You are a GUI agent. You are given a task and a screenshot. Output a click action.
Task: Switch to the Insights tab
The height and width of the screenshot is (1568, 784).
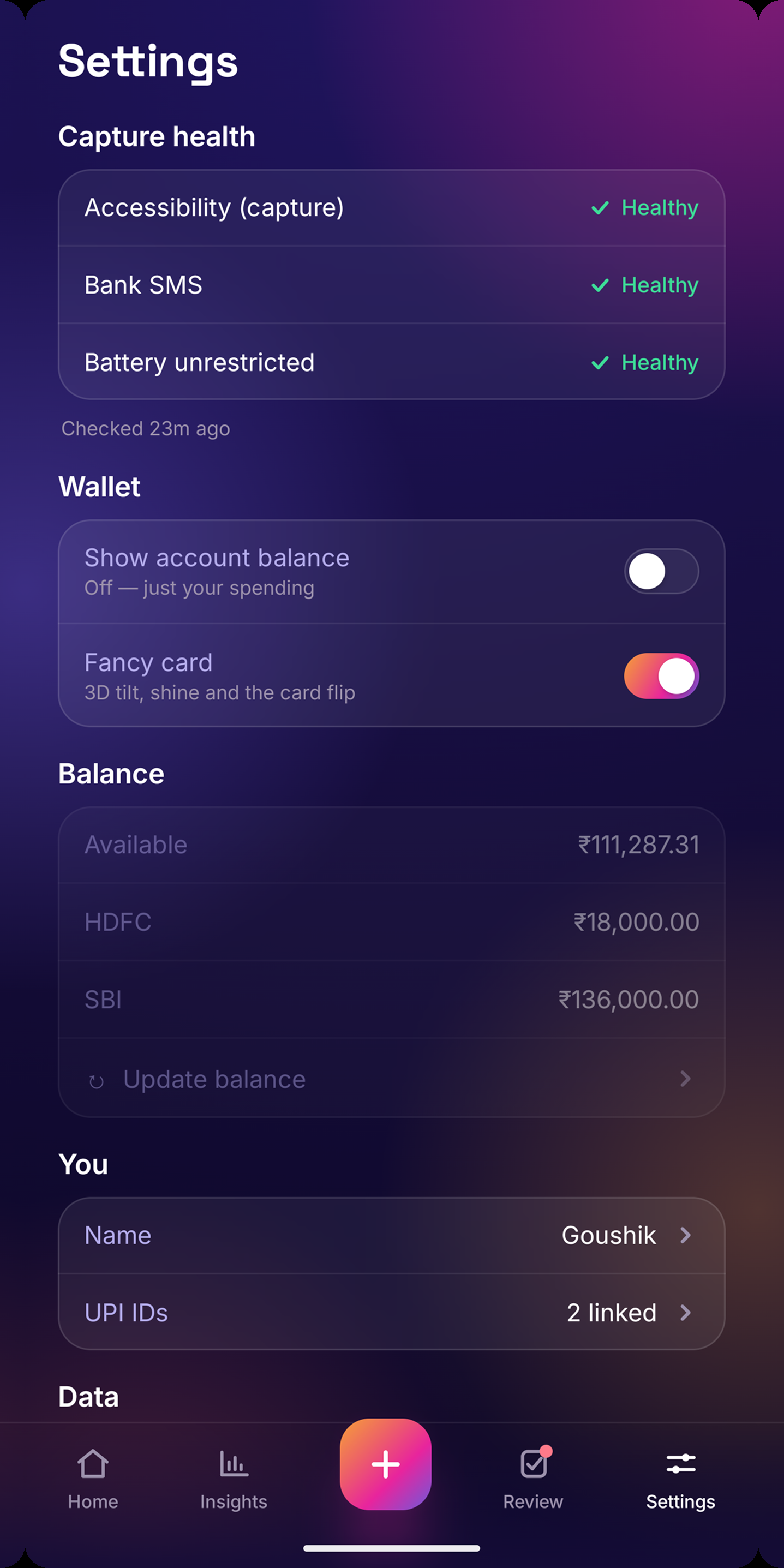pyautogui.click(x=234, y=1479)
